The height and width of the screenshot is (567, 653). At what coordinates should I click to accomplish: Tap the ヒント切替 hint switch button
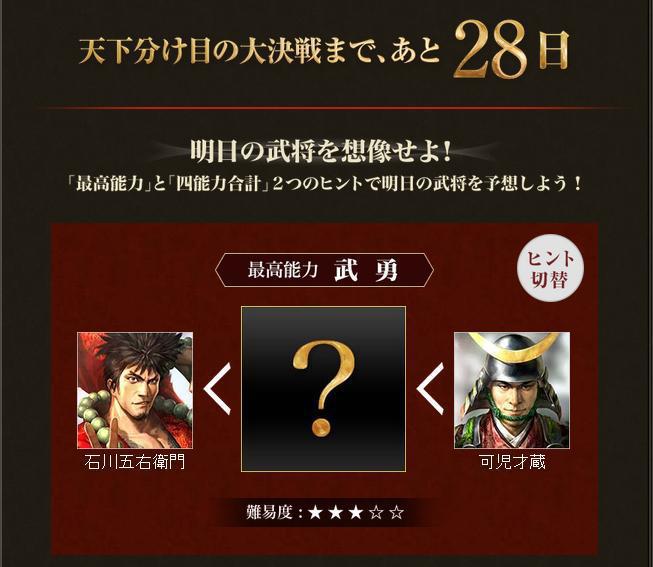coord(550,268)
